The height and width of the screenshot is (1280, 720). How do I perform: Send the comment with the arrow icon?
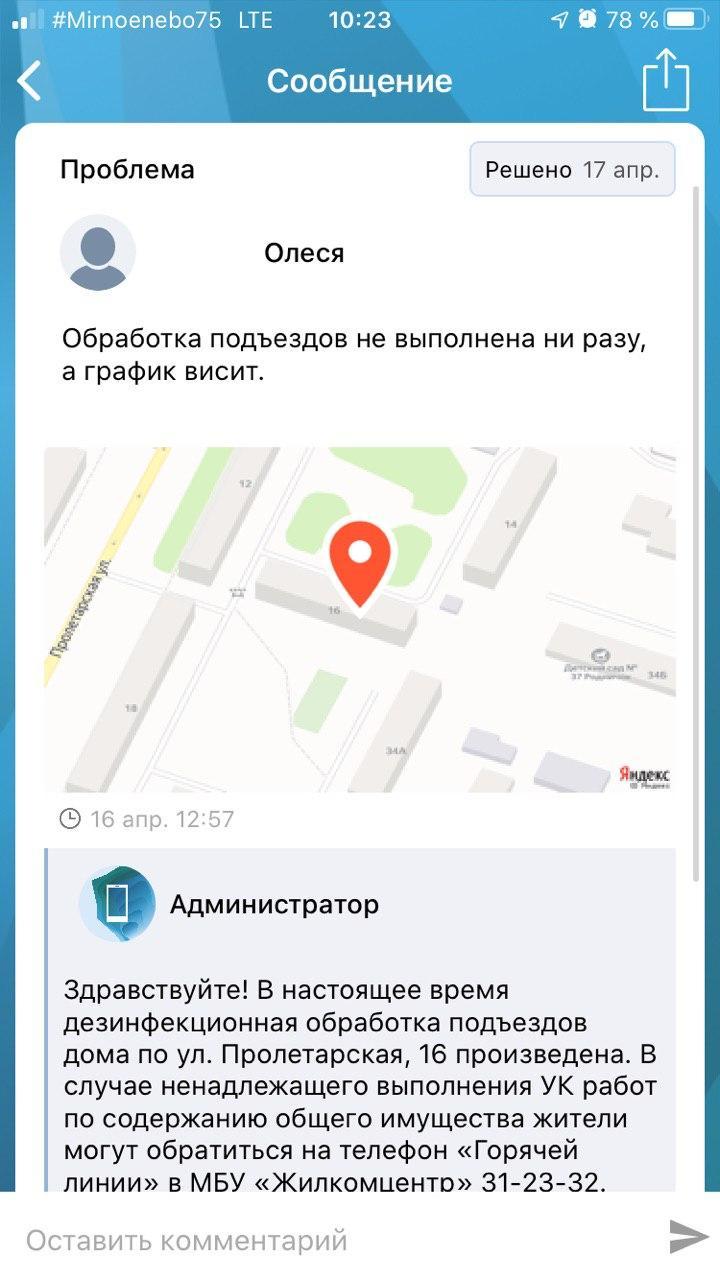pyautogui.click(x=688, y=1238)
